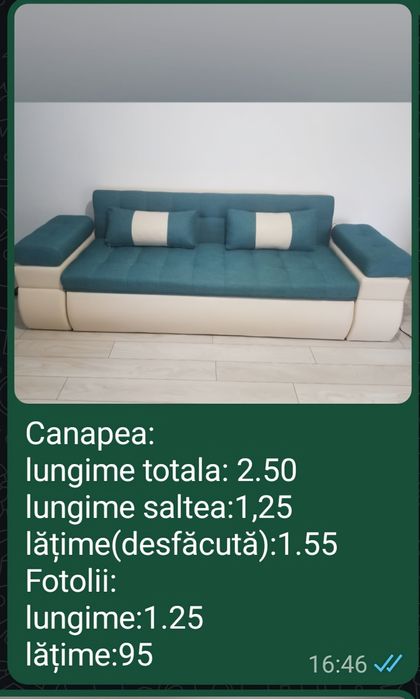Open the sofa photo in the message
The image size is (420, 699).
click(x=213, y=204)
